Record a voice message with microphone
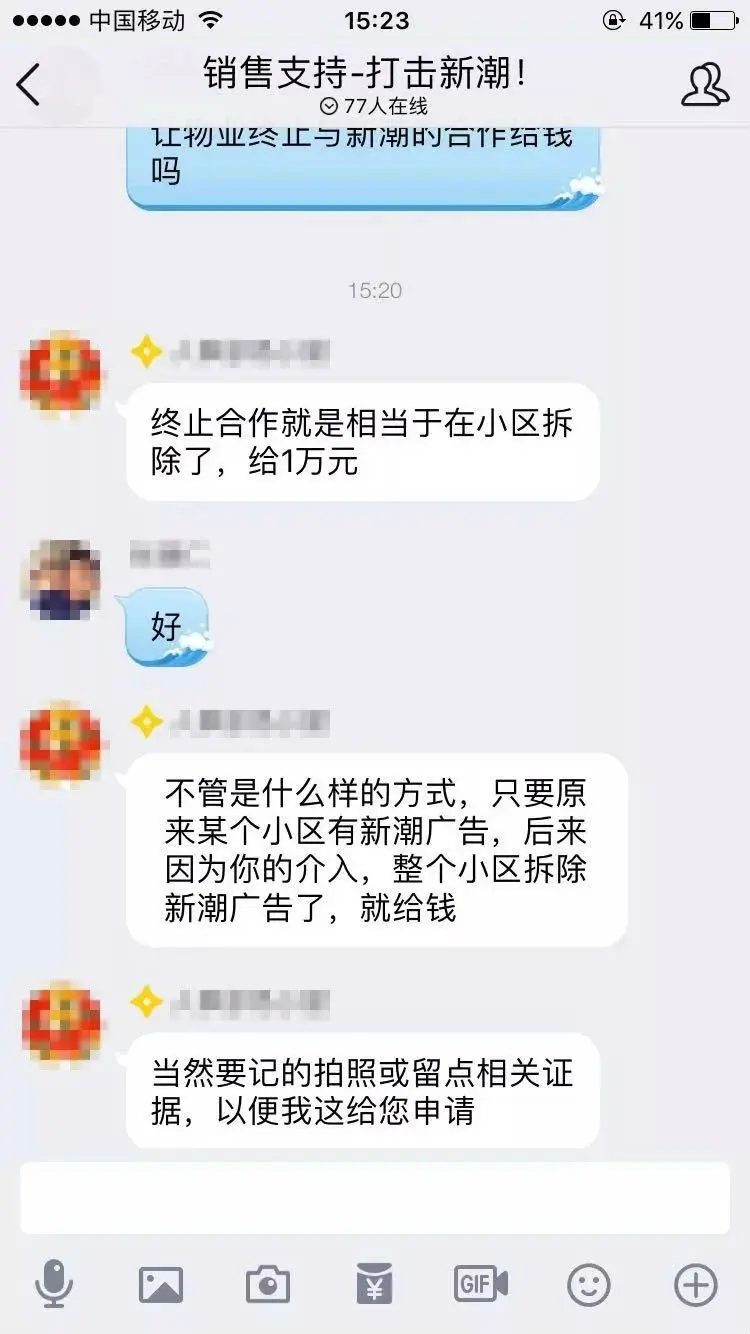The width and height of the screenshot is (750, 1334). [53, 1283]
